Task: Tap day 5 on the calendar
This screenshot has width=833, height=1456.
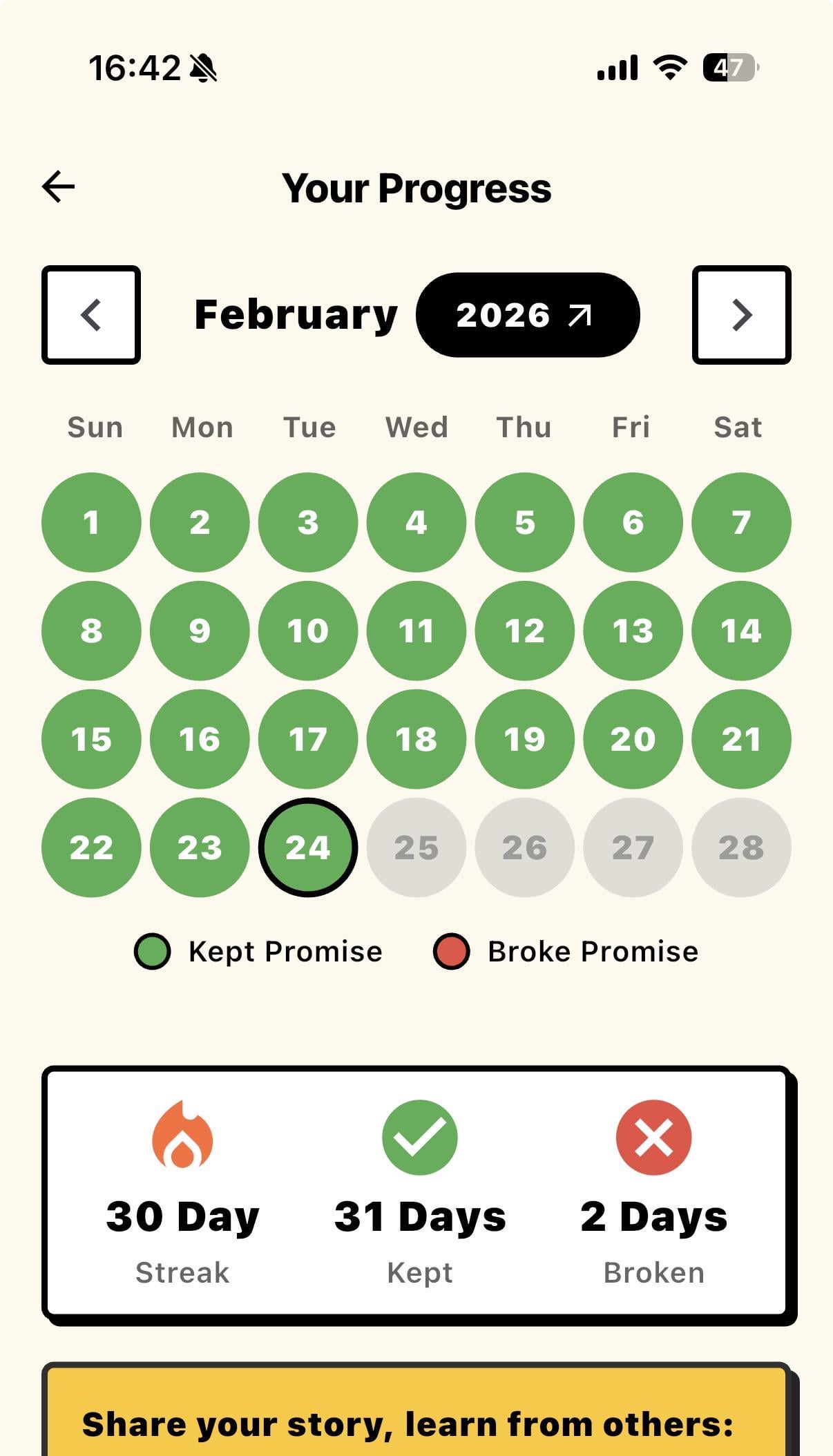Action: click(525, 522)
